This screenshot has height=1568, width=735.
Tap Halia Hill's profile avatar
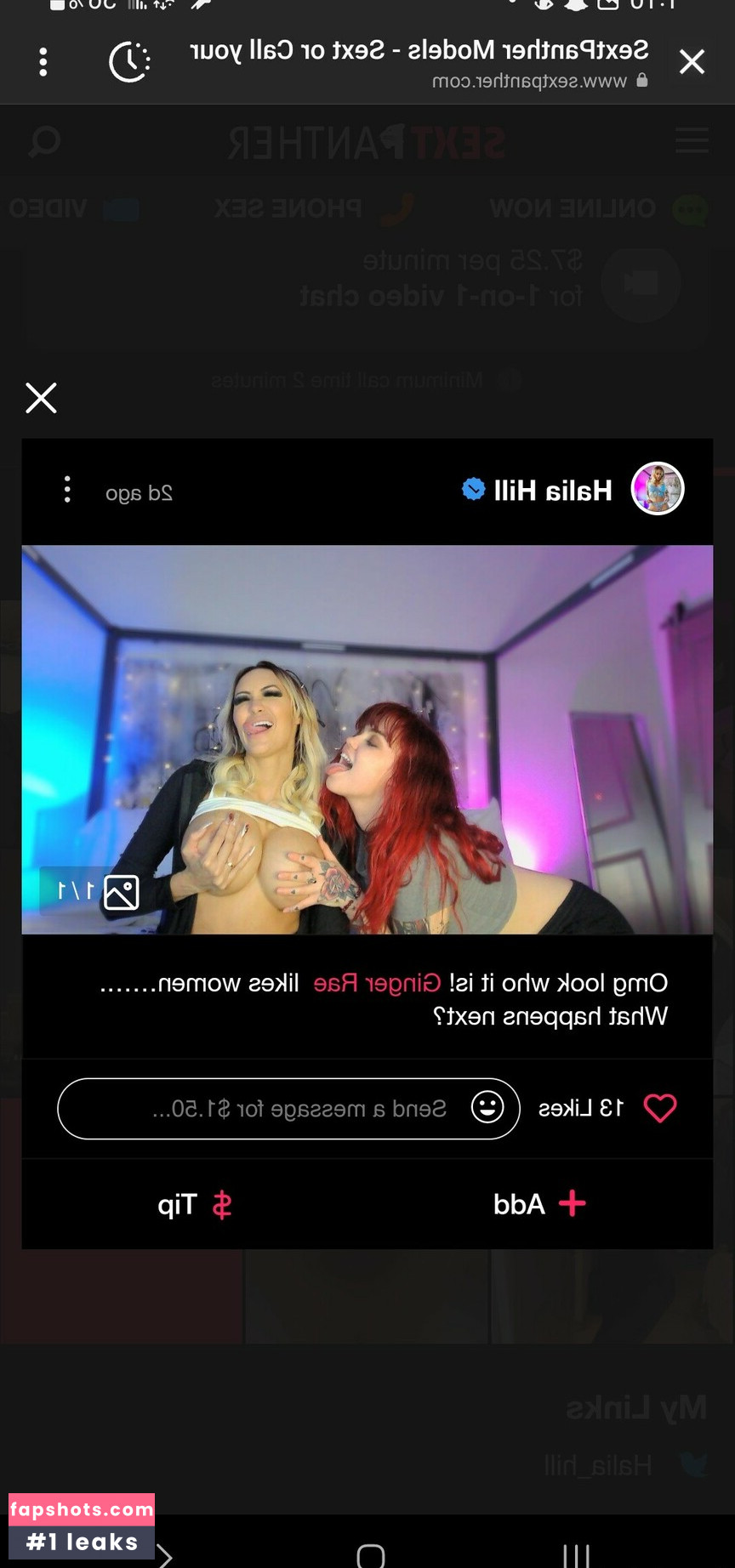pos(656,489)
